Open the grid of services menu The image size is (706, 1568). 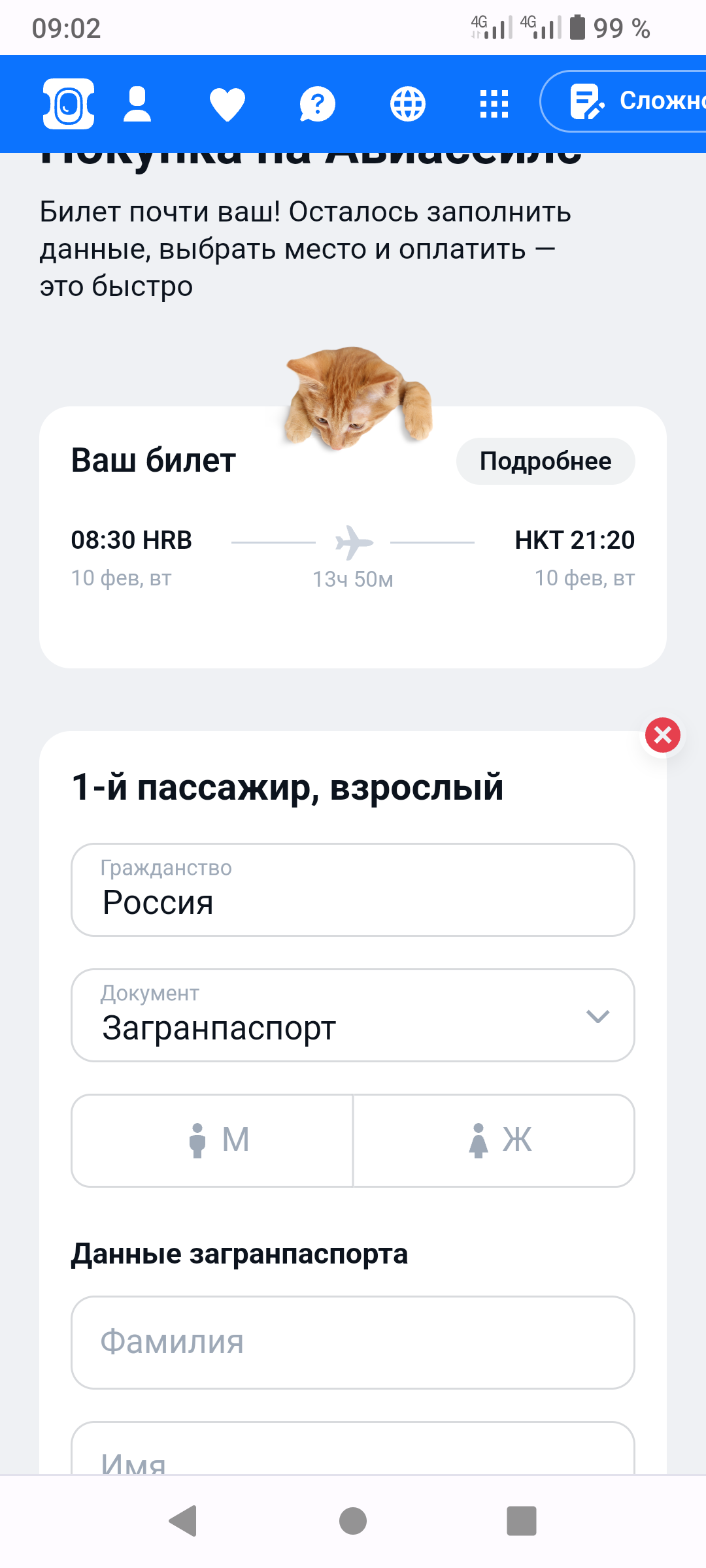[494, 104]
